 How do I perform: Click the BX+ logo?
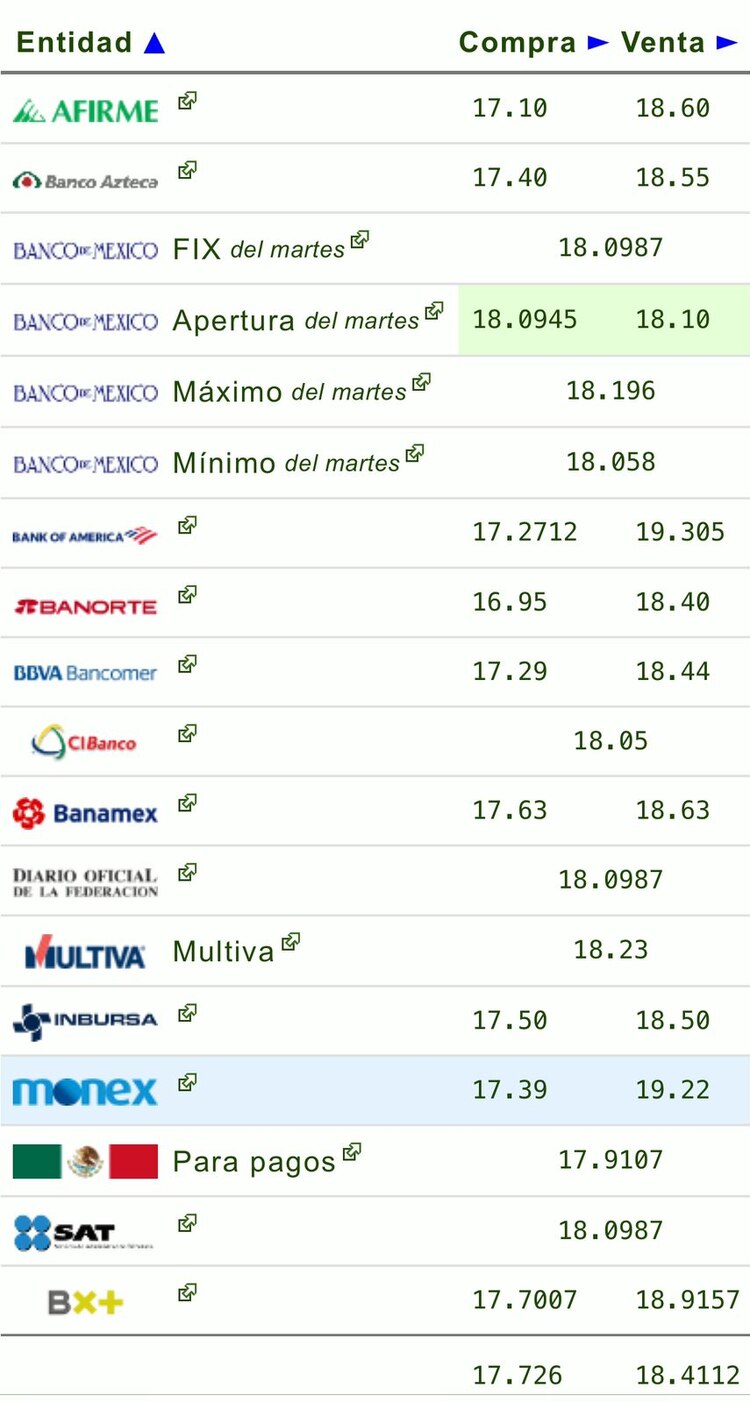tap(85, 1300)
